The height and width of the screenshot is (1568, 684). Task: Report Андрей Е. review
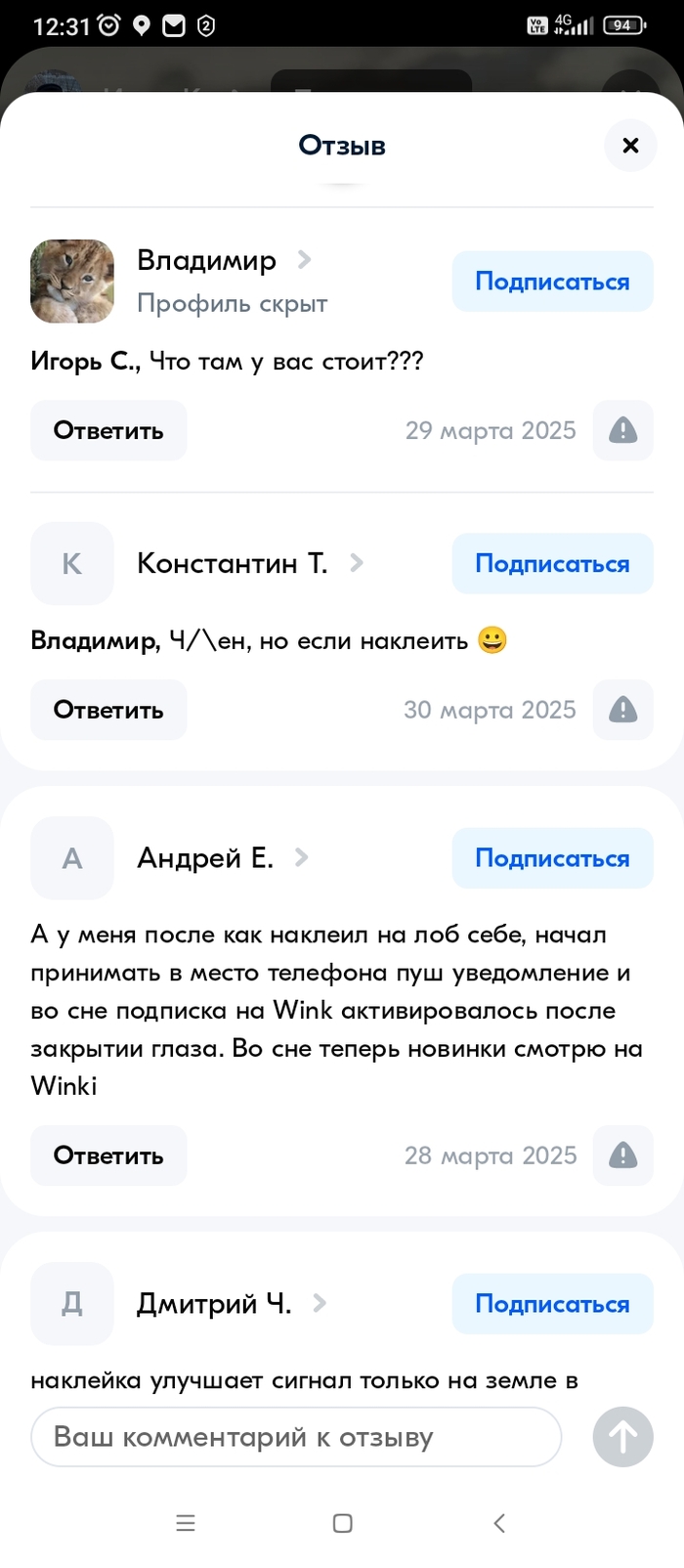click(622, 1155)
